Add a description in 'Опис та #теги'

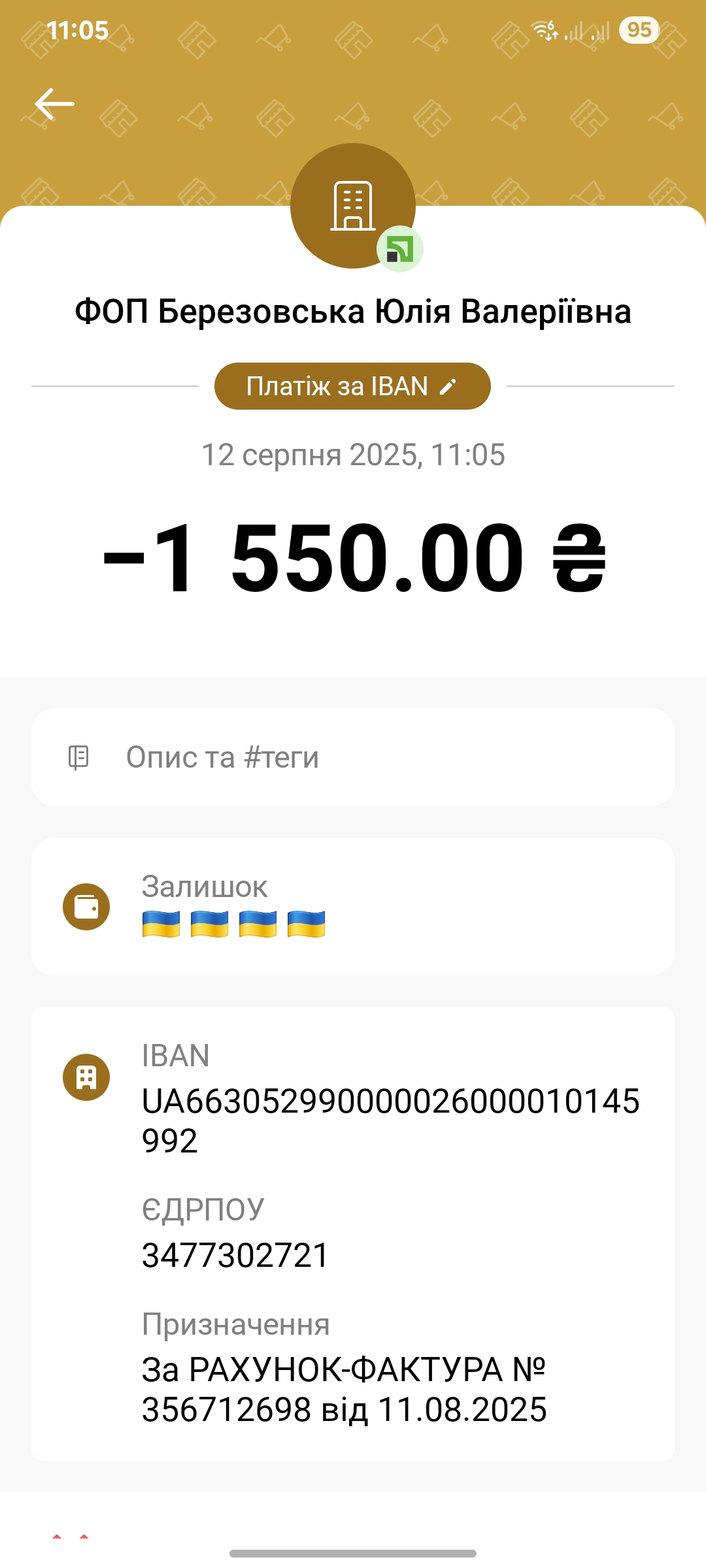[353, 757]
